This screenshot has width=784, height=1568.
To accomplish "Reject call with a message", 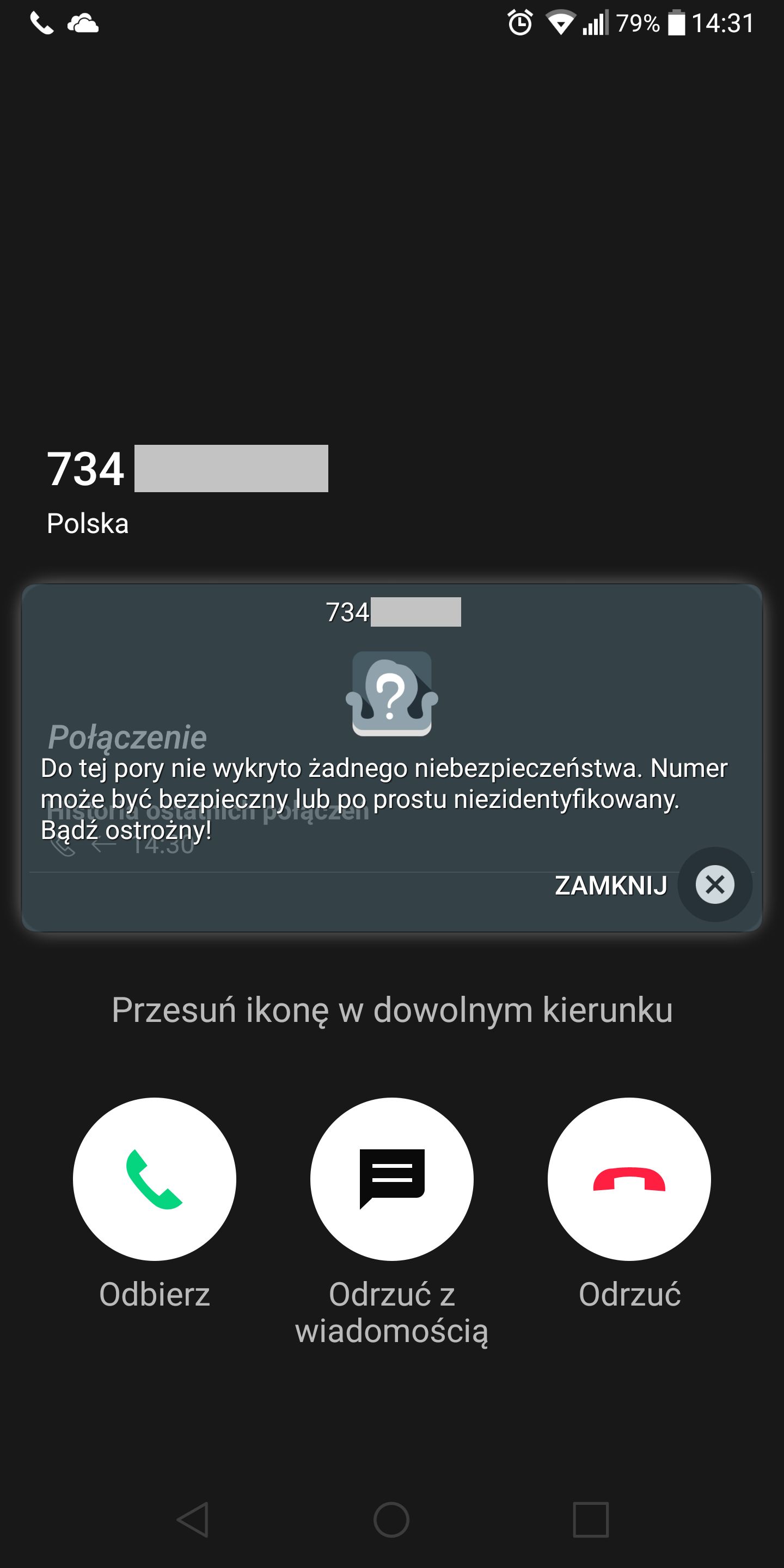I will [x=391, y=1179].
